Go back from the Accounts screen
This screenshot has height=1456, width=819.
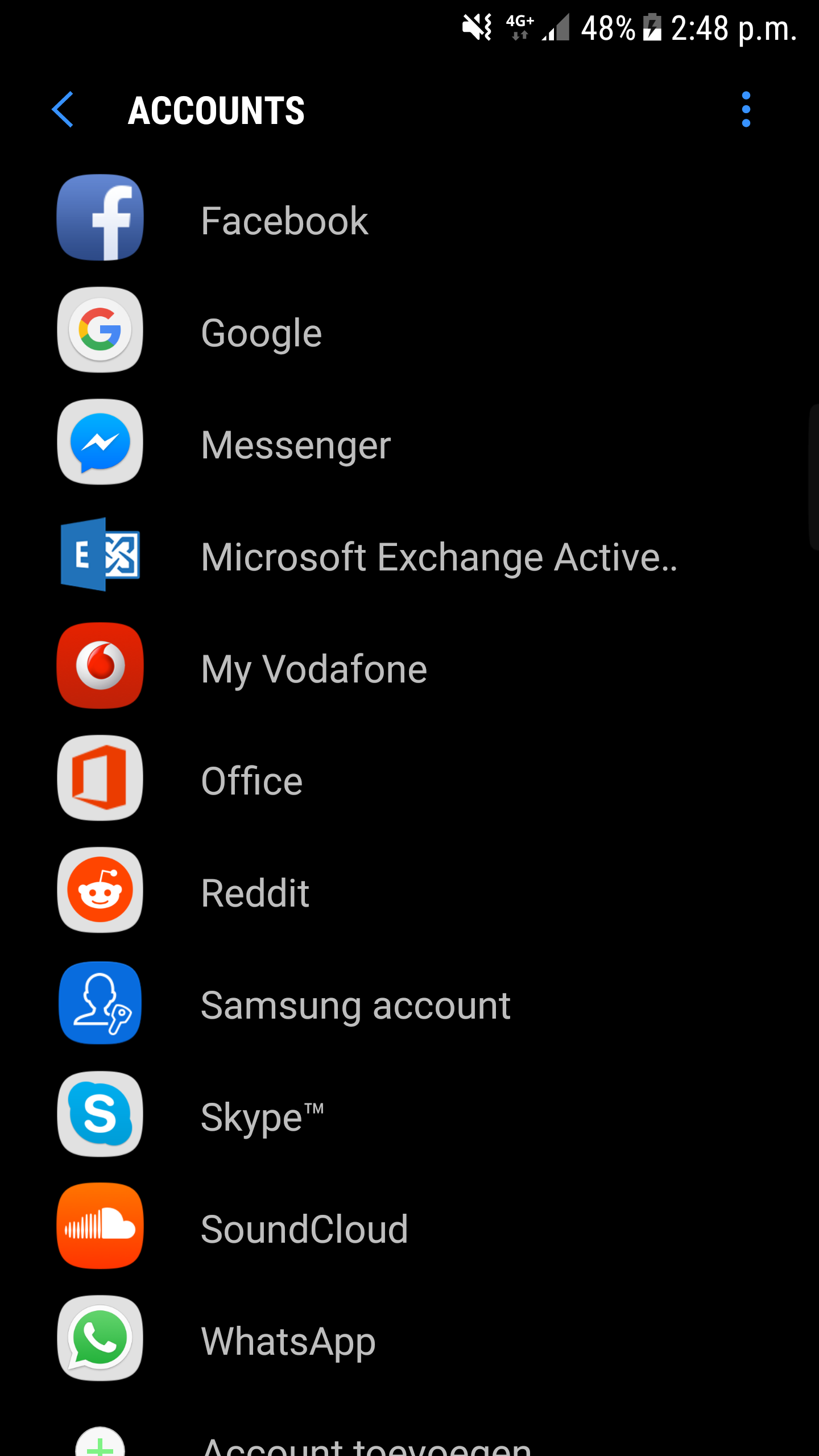63,110
